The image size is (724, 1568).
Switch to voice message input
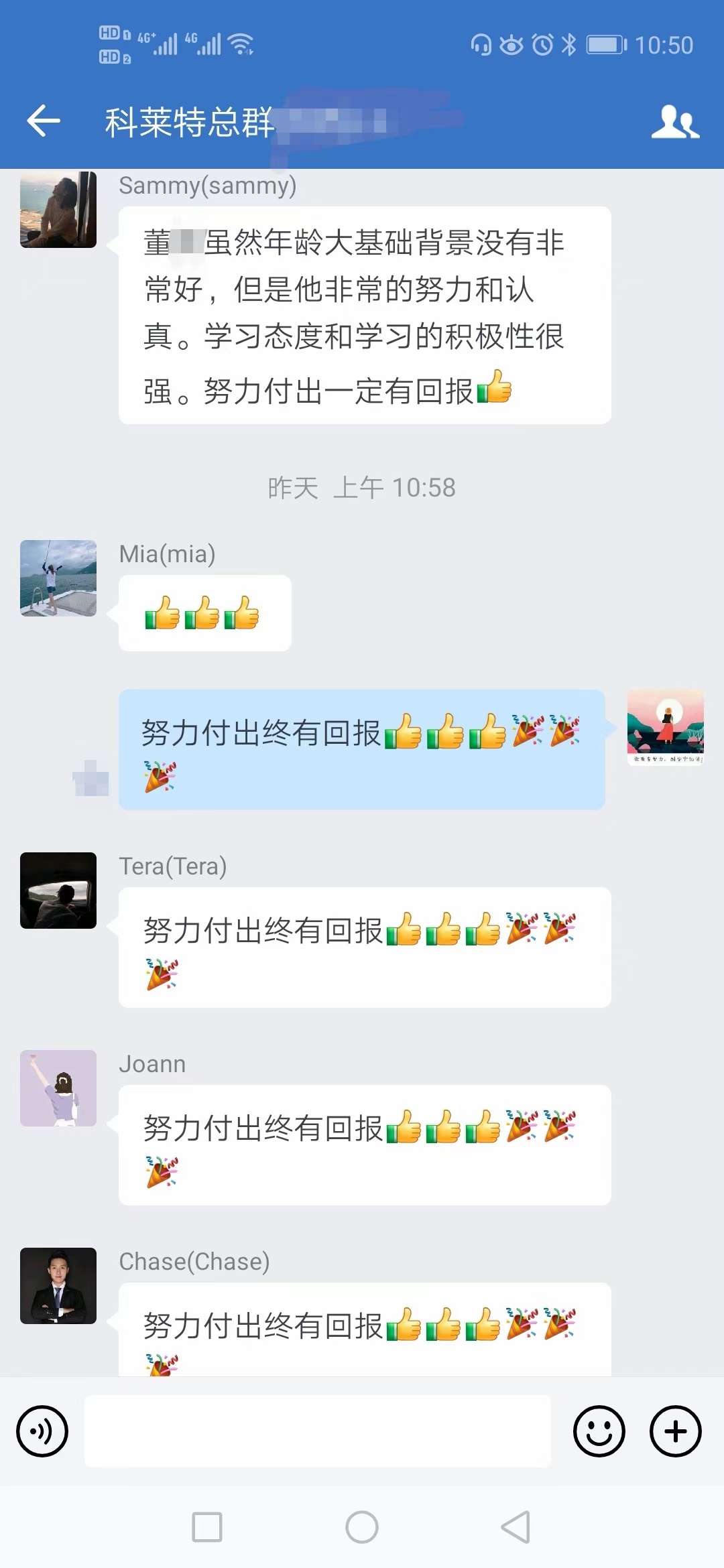tap(42, 1431)
